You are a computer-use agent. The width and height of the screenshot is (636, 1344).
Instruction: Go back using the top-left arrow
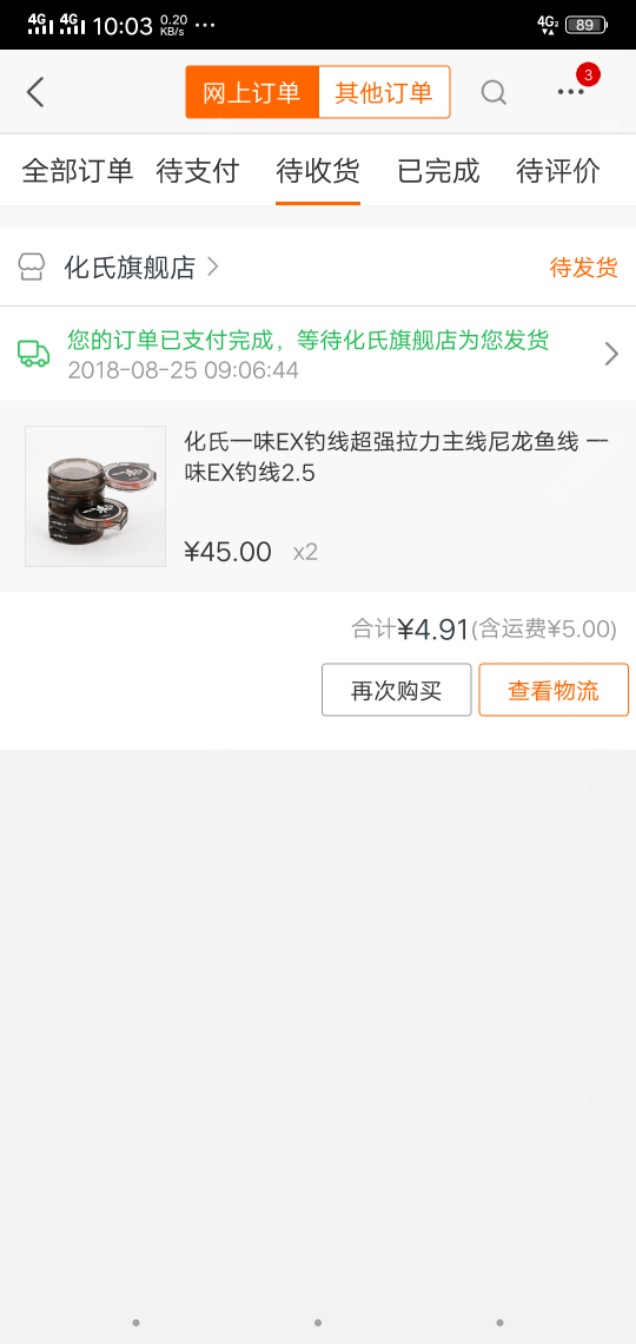(36, 92)
